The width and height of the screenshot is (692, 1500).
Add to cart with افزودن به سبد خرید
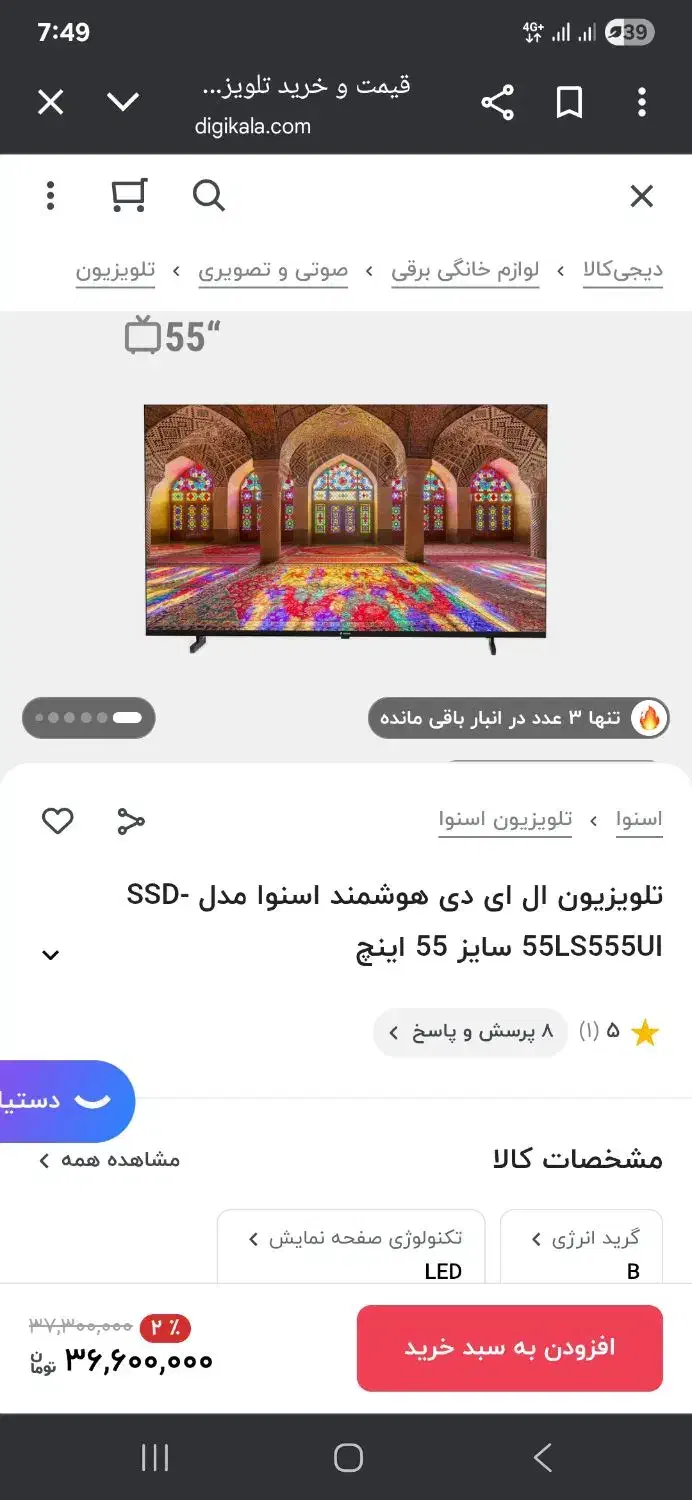click(509, 1347)
